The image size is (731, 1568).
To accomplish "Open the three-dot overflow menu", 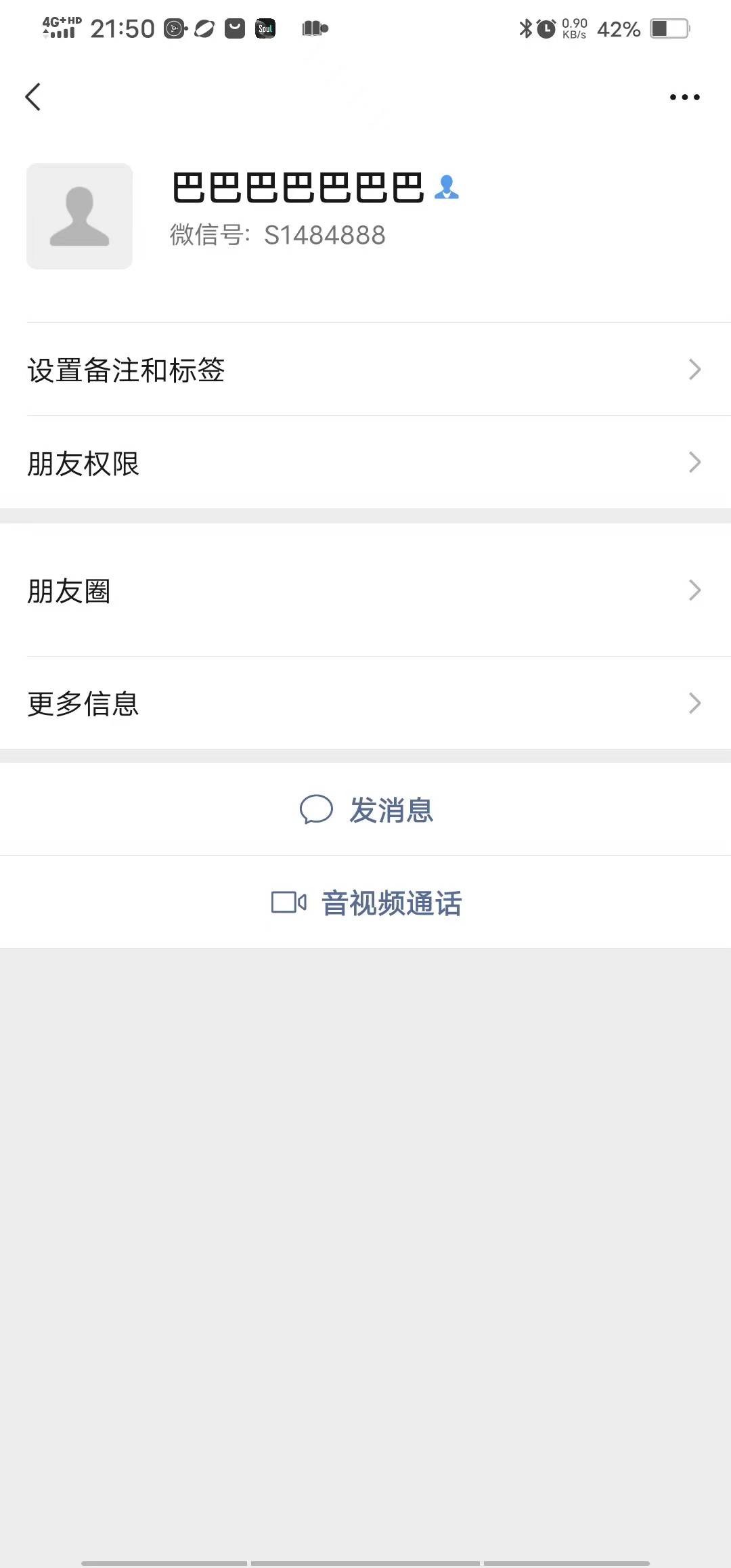I will point(684,97).
